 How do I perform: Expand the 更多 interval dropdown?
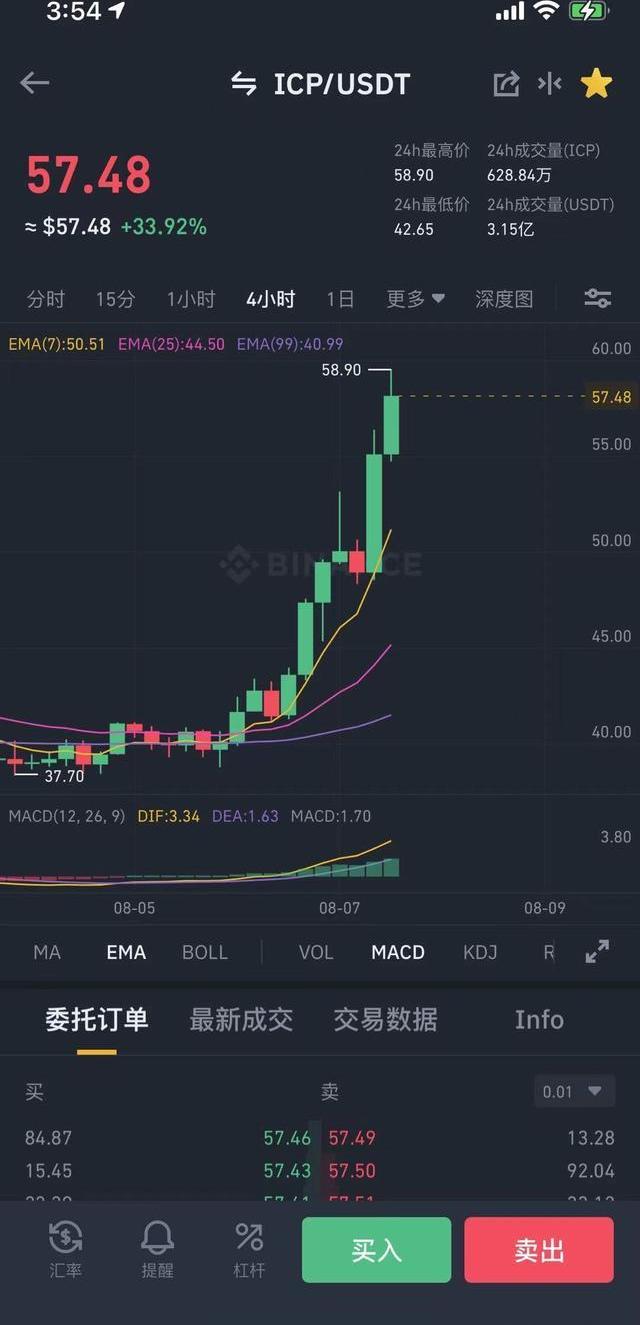415,299
